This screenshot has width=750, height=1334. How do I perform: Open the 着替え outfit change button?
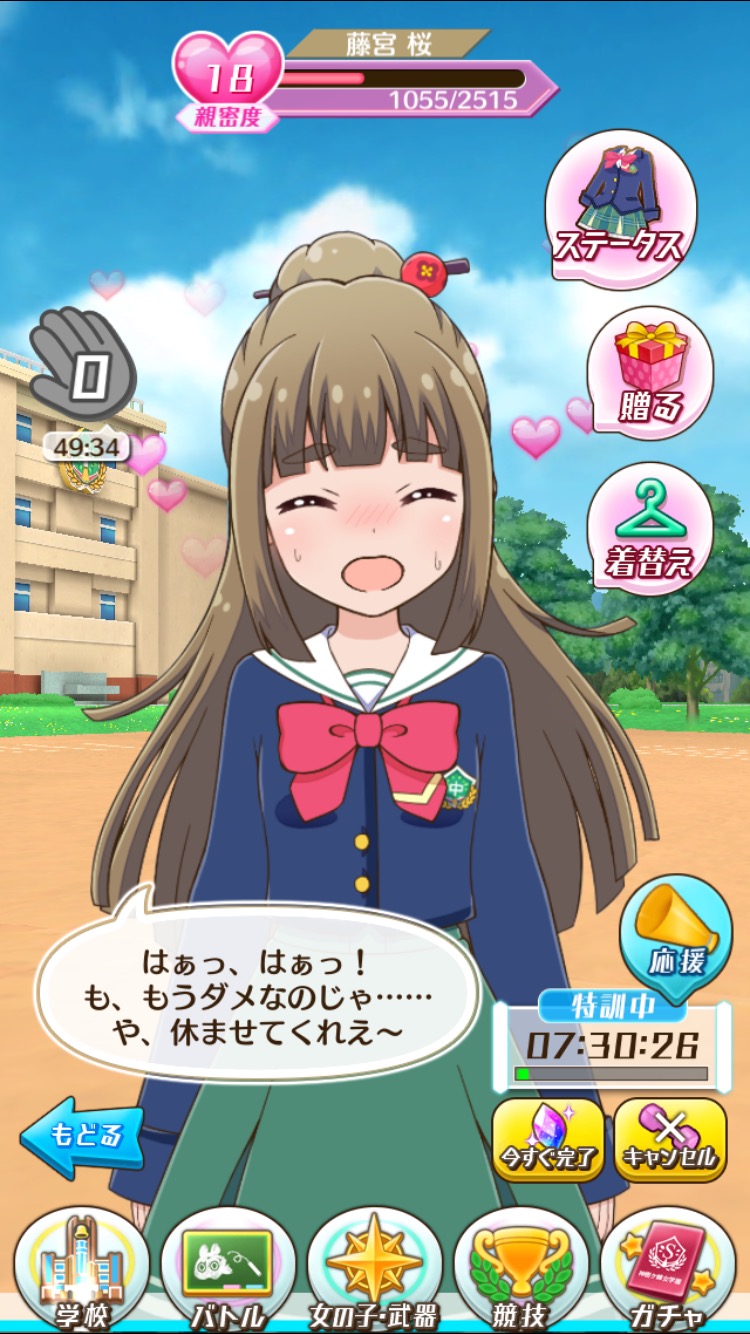pos(650,530)
